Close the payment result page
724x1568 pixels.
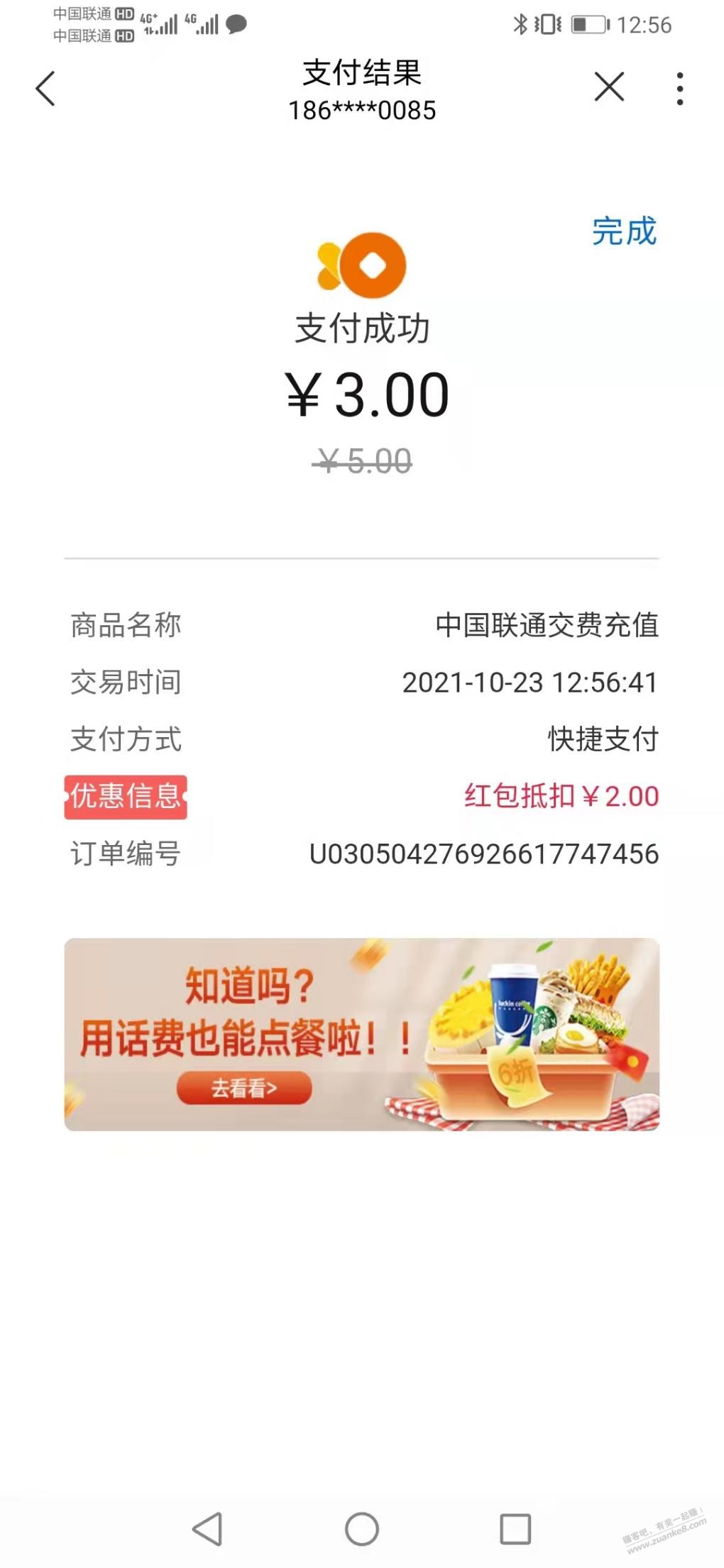pos(609,87)
